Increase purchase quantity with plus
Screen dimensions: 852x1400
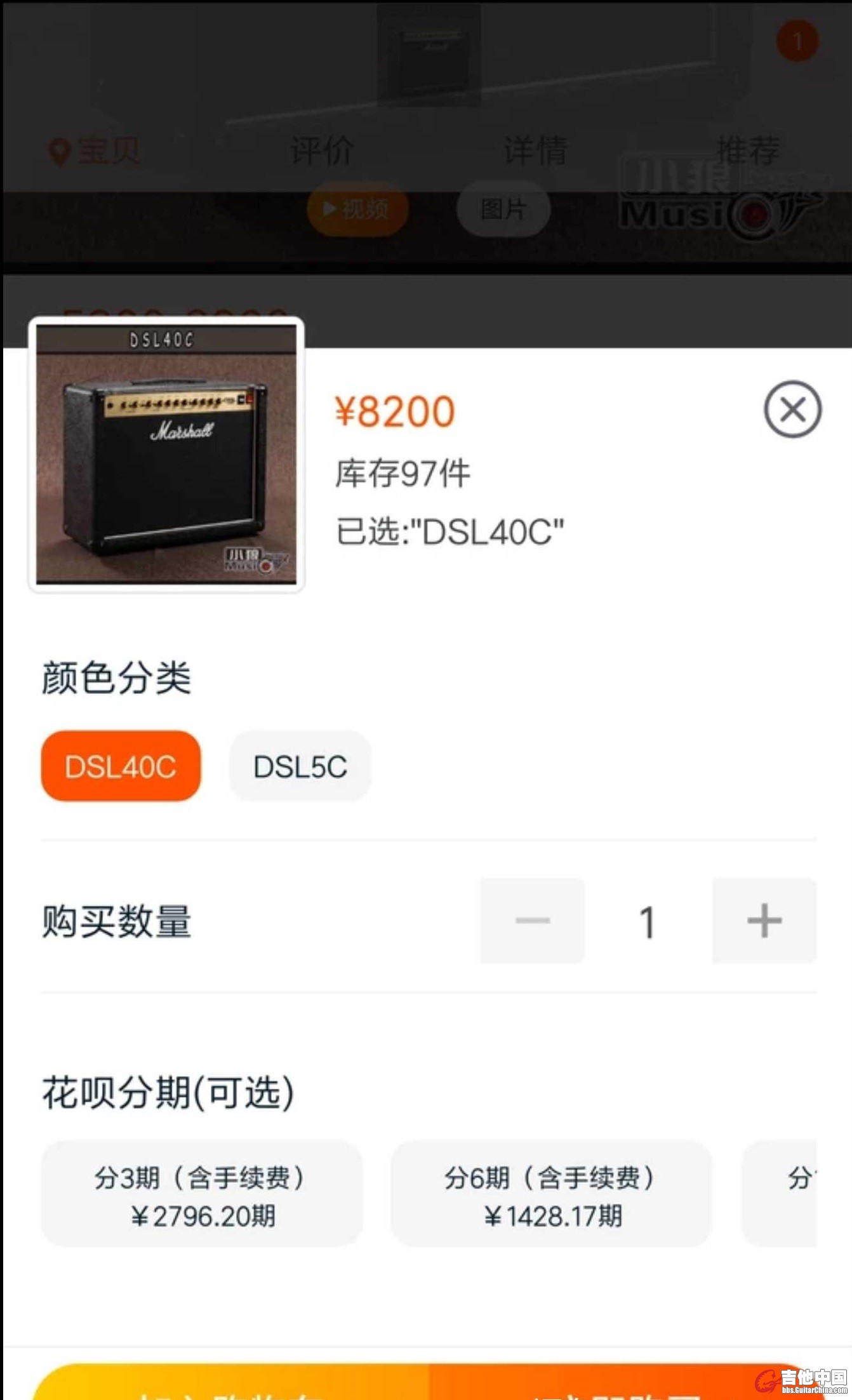point(764,921)
